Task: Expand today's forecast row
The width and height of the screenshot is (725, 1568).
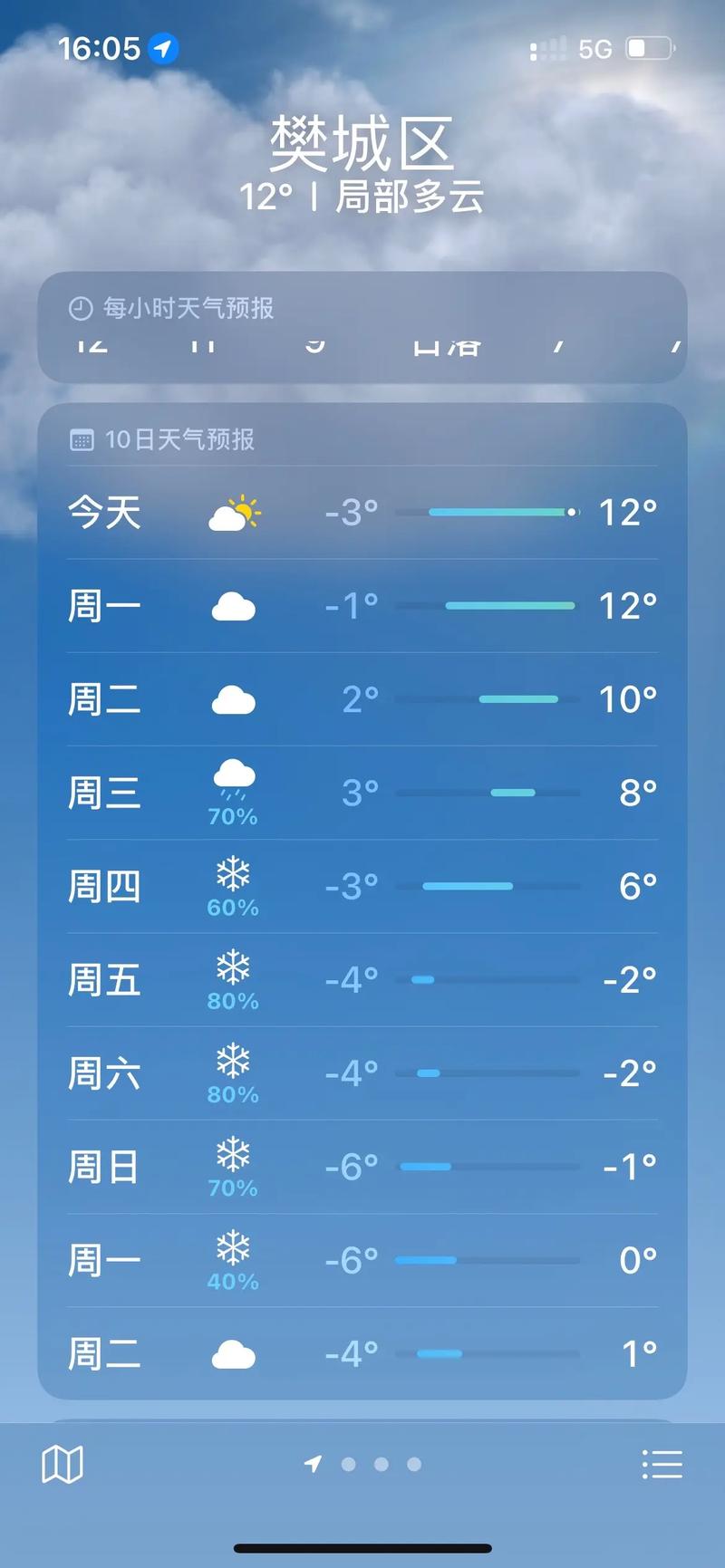Action: click(x=362, y=512)
